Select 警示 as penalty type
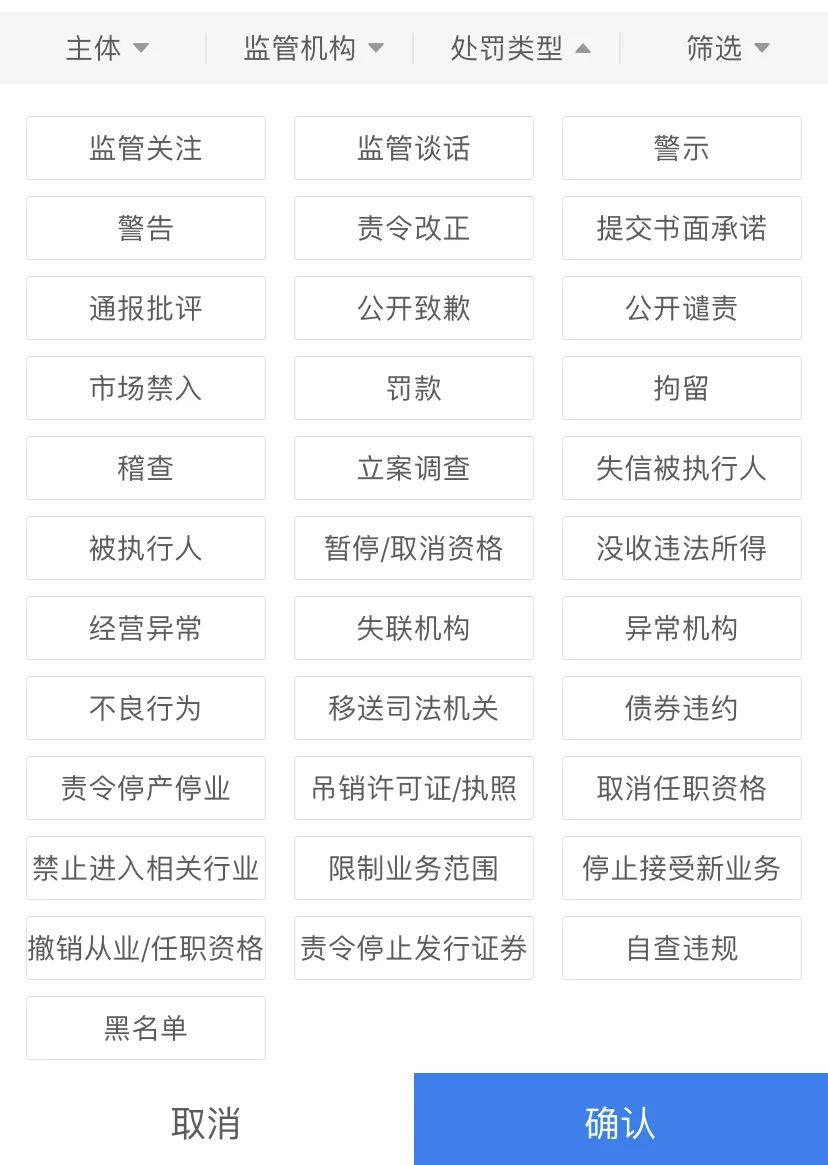Image resolution: width=828 pixels, height=1165 pixels. pos(681,148)
